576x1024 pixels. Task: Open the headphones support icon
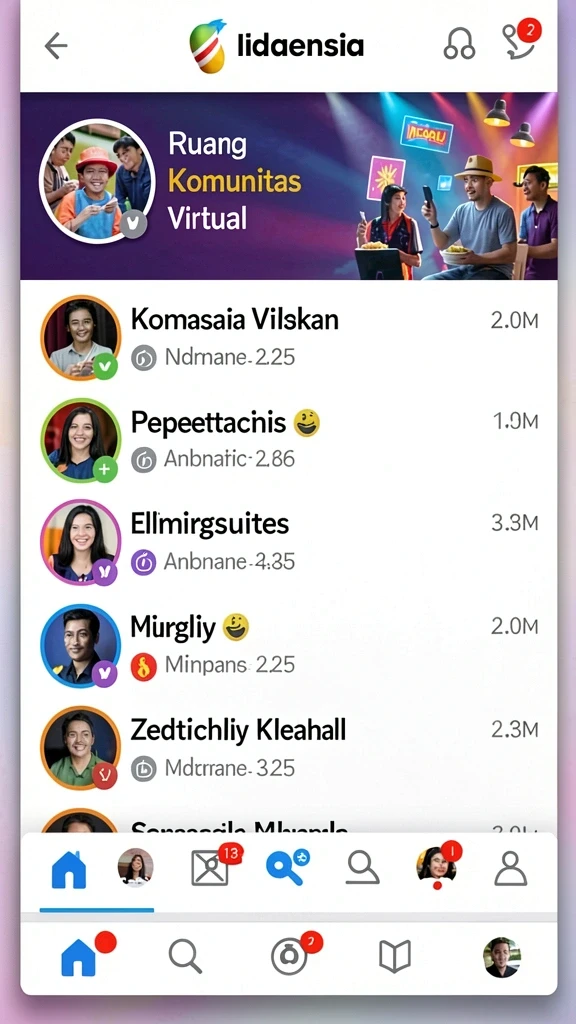[x=459, y=45]
